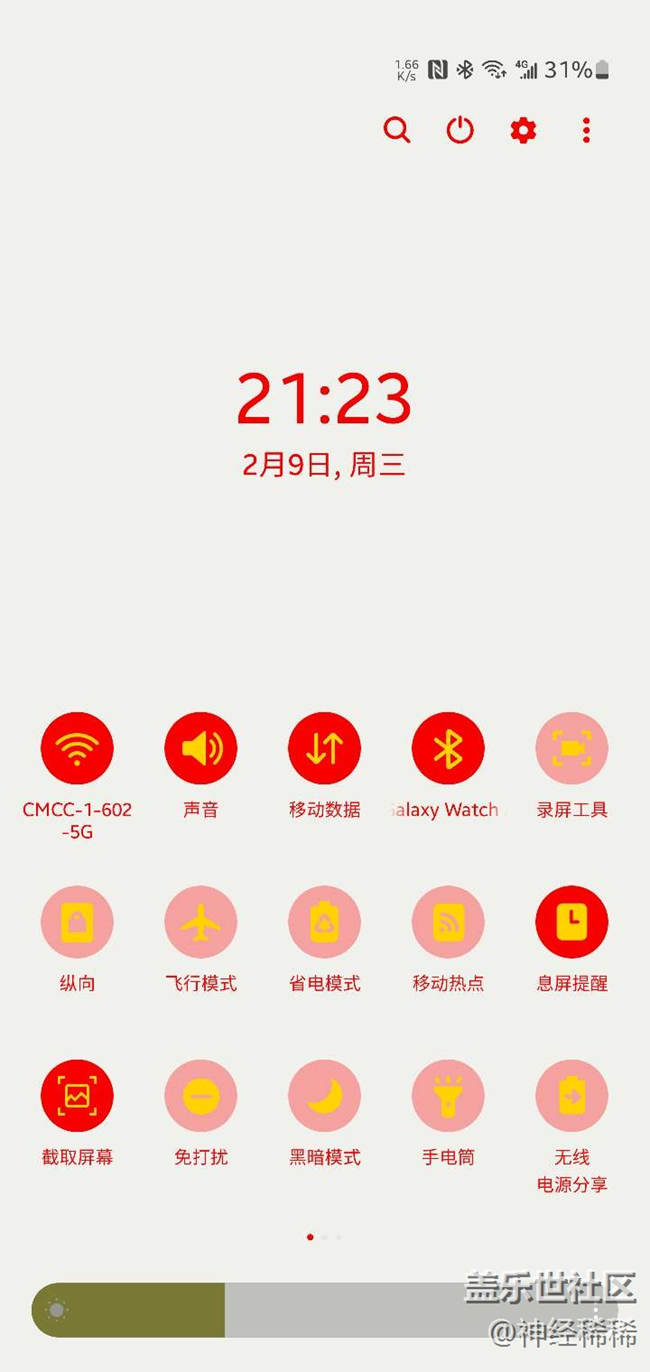
Task: Disable Bluetooth Galaxy Watch tile
Action: point(448,748)
